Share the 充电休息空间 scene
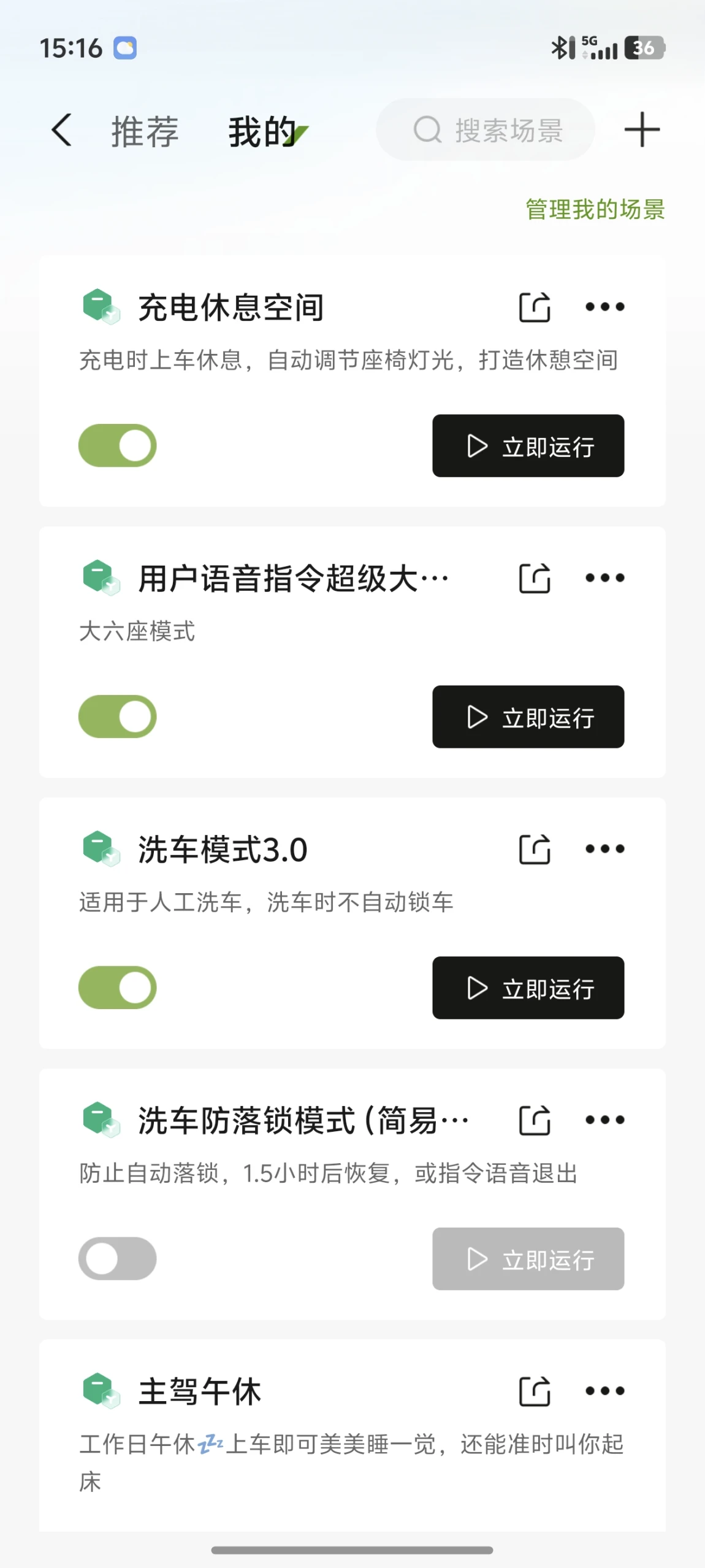Screen dimensions: 705x1568 [x=535, y=307]
